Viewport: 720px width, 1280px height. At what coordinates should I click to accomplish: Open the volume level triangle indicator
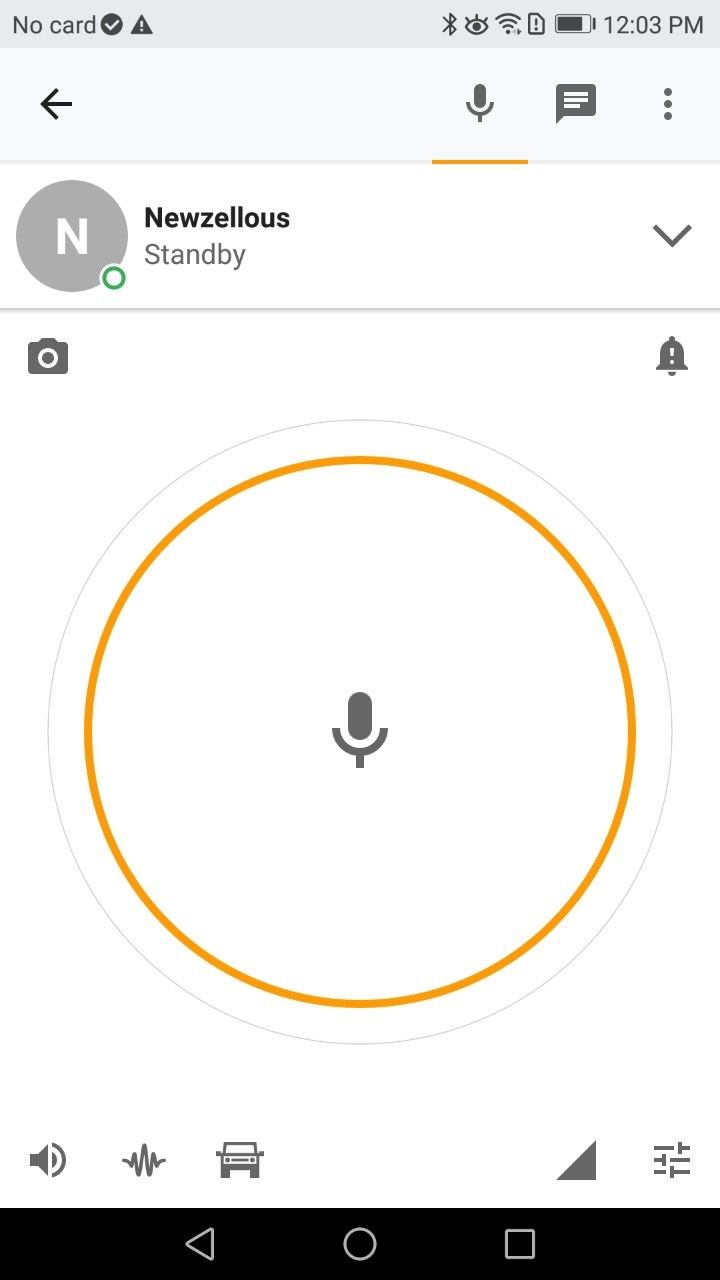pyautogui.click(x=577, y=1161)
